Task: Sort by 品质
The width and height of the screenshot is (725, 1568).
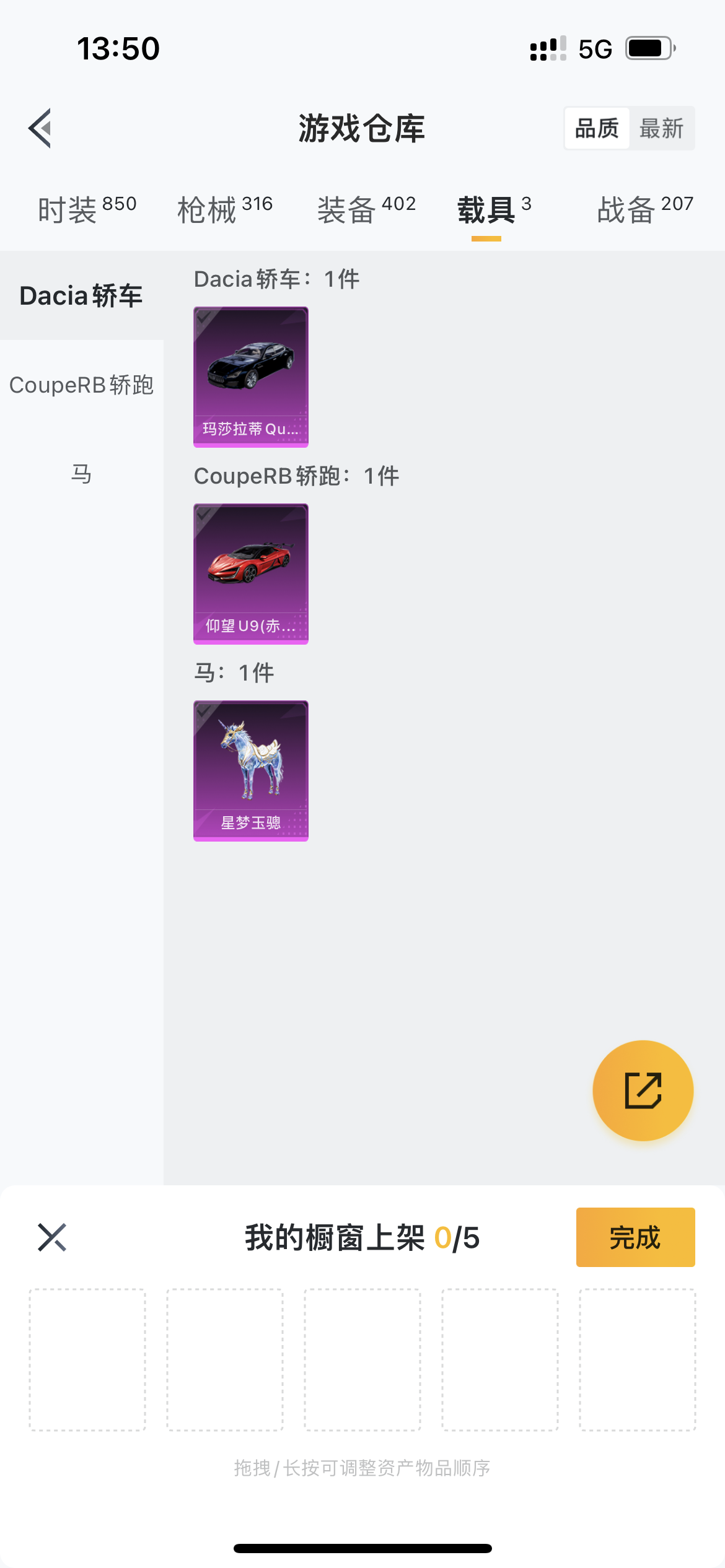Action: click(x=597, y=128)
